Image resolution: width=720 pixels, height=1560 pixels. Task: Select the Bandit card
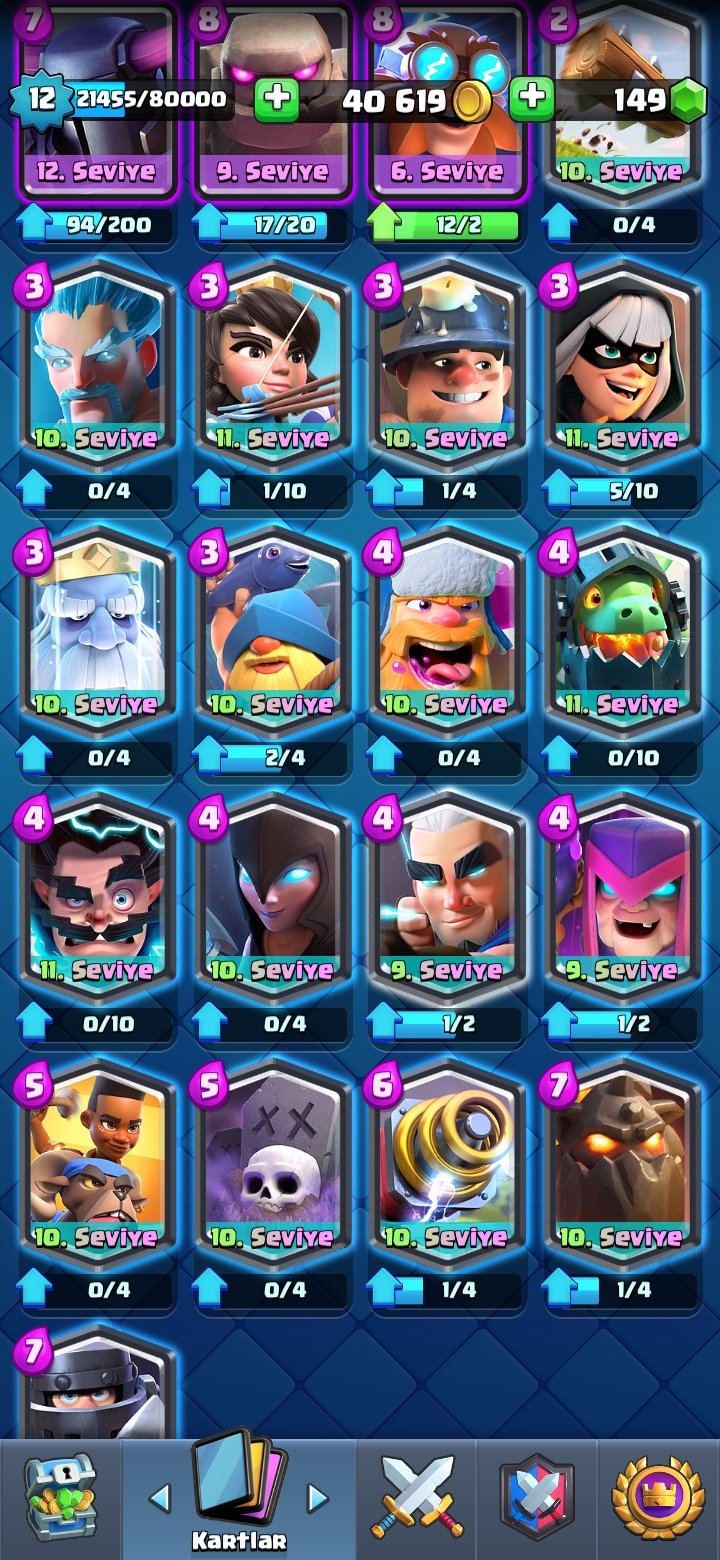622,365
